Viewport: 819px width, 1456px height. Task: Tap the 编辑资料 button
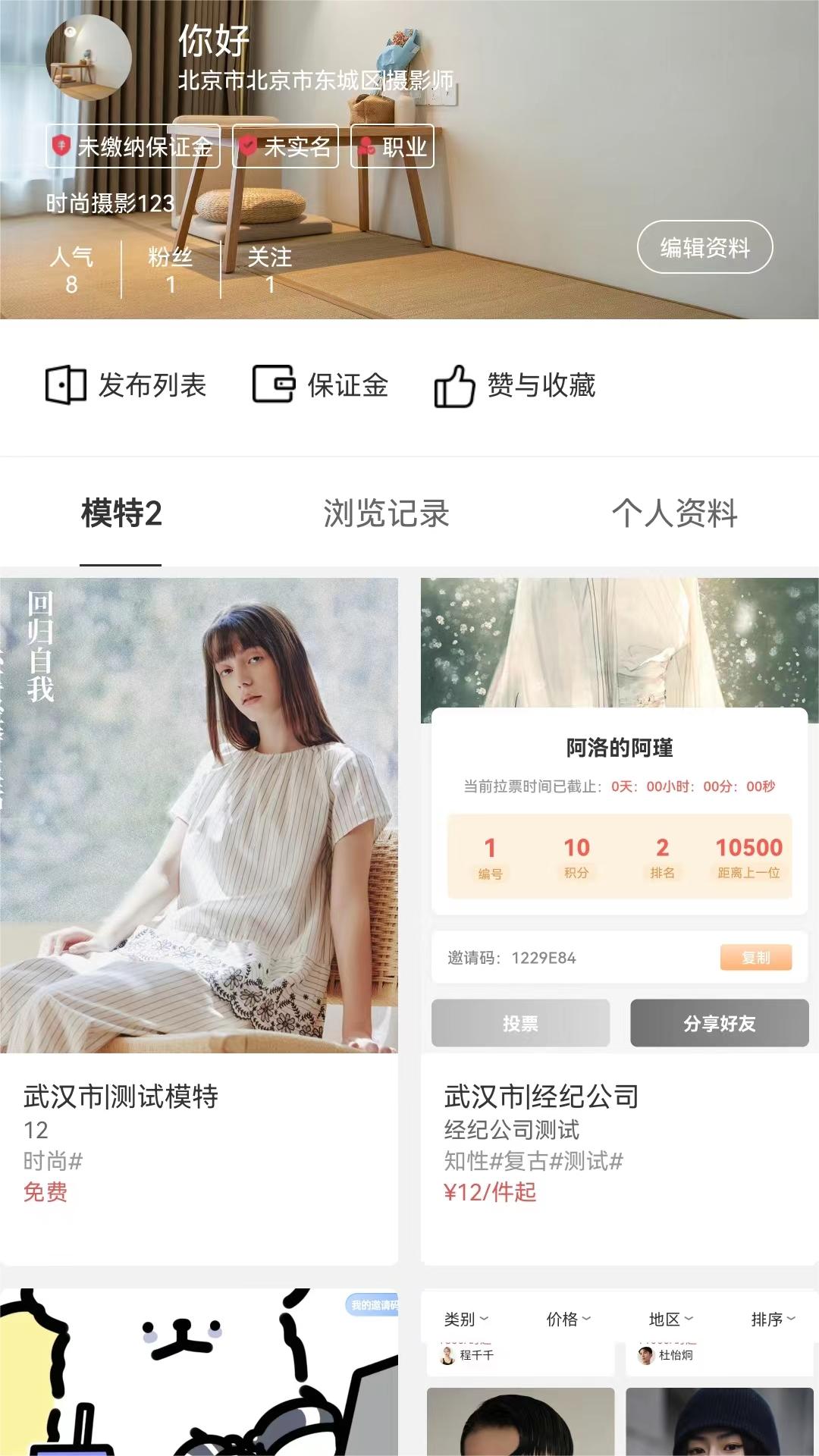(704, 247)
